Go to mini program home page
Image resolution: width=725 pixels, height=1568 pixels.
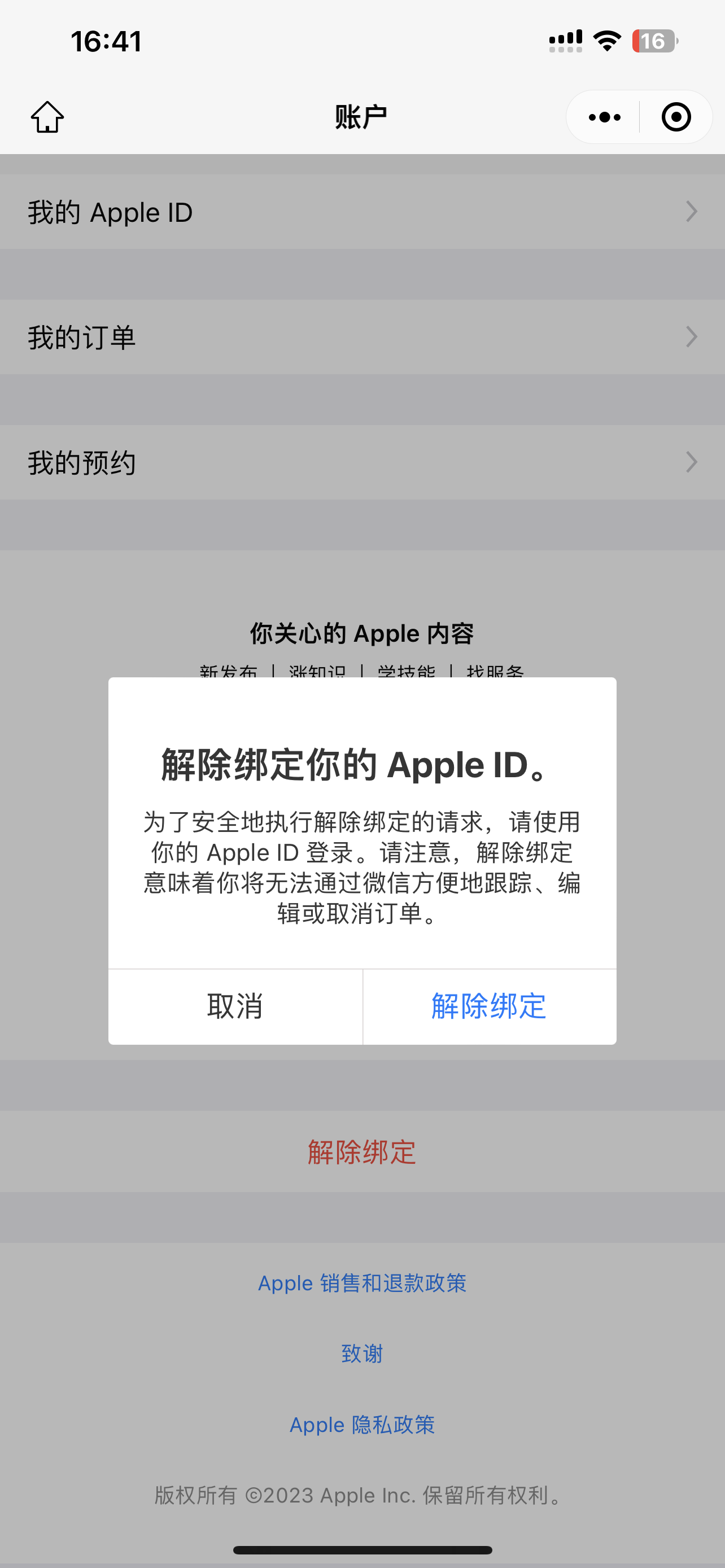tap(47, 117)
